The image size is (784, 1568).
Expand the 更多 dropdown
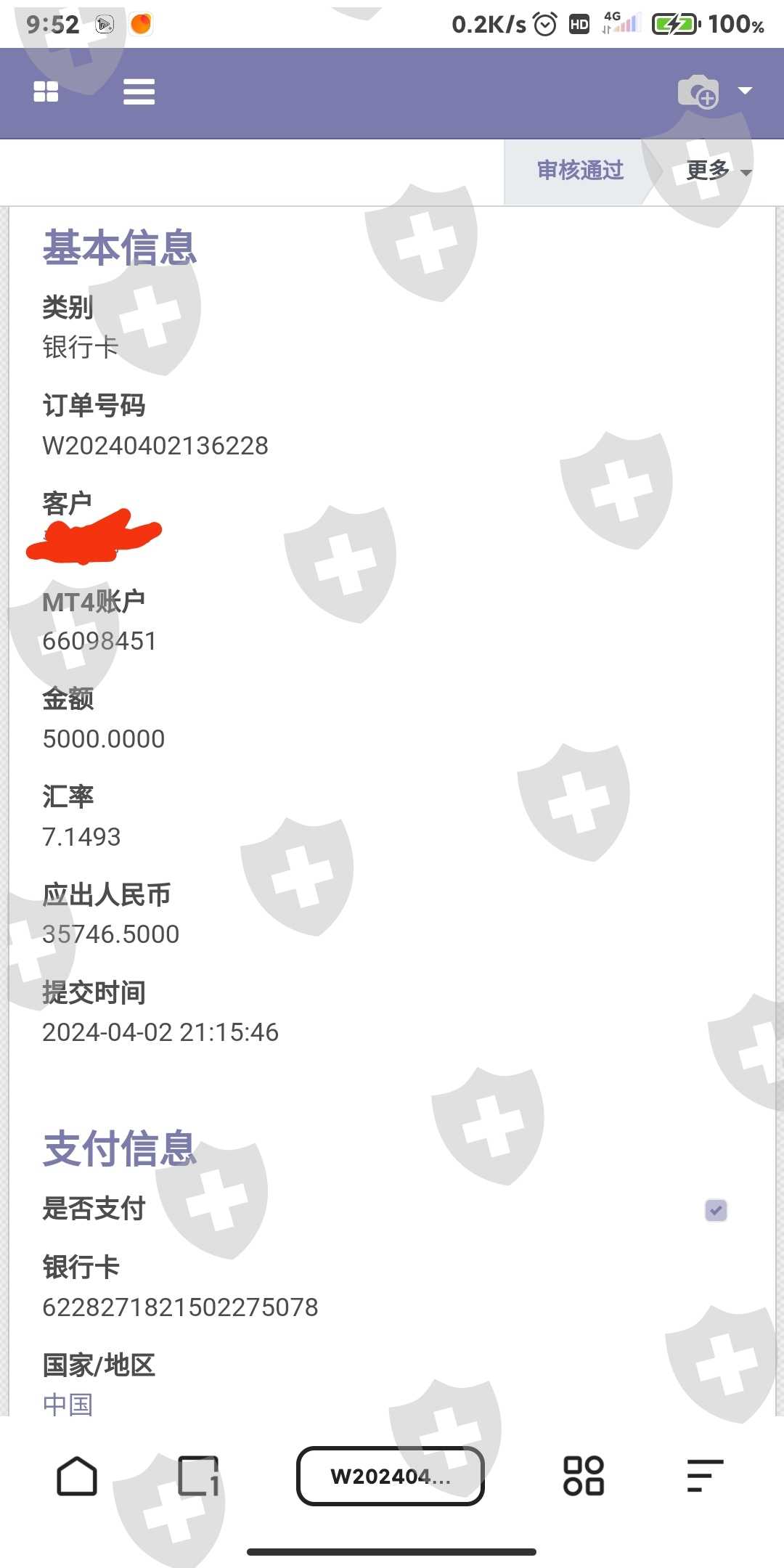(x=719, y=171)
